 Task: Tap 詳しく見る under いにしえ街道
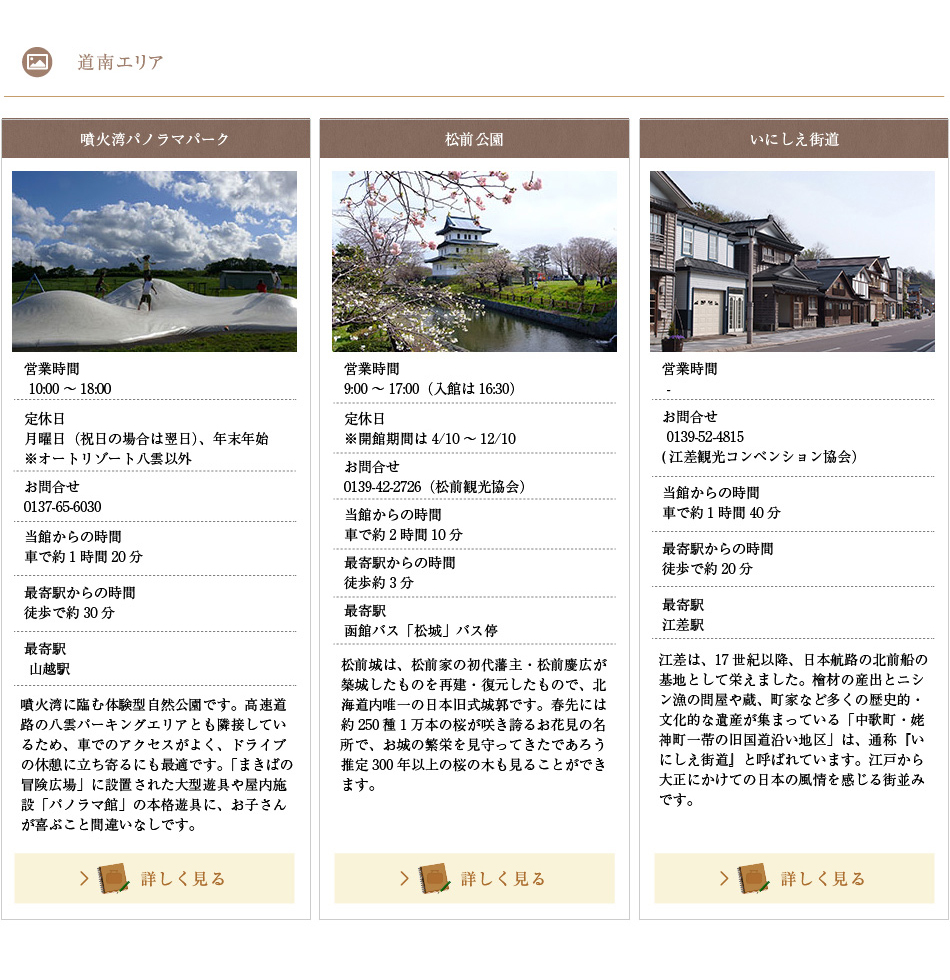click(794, 879)
